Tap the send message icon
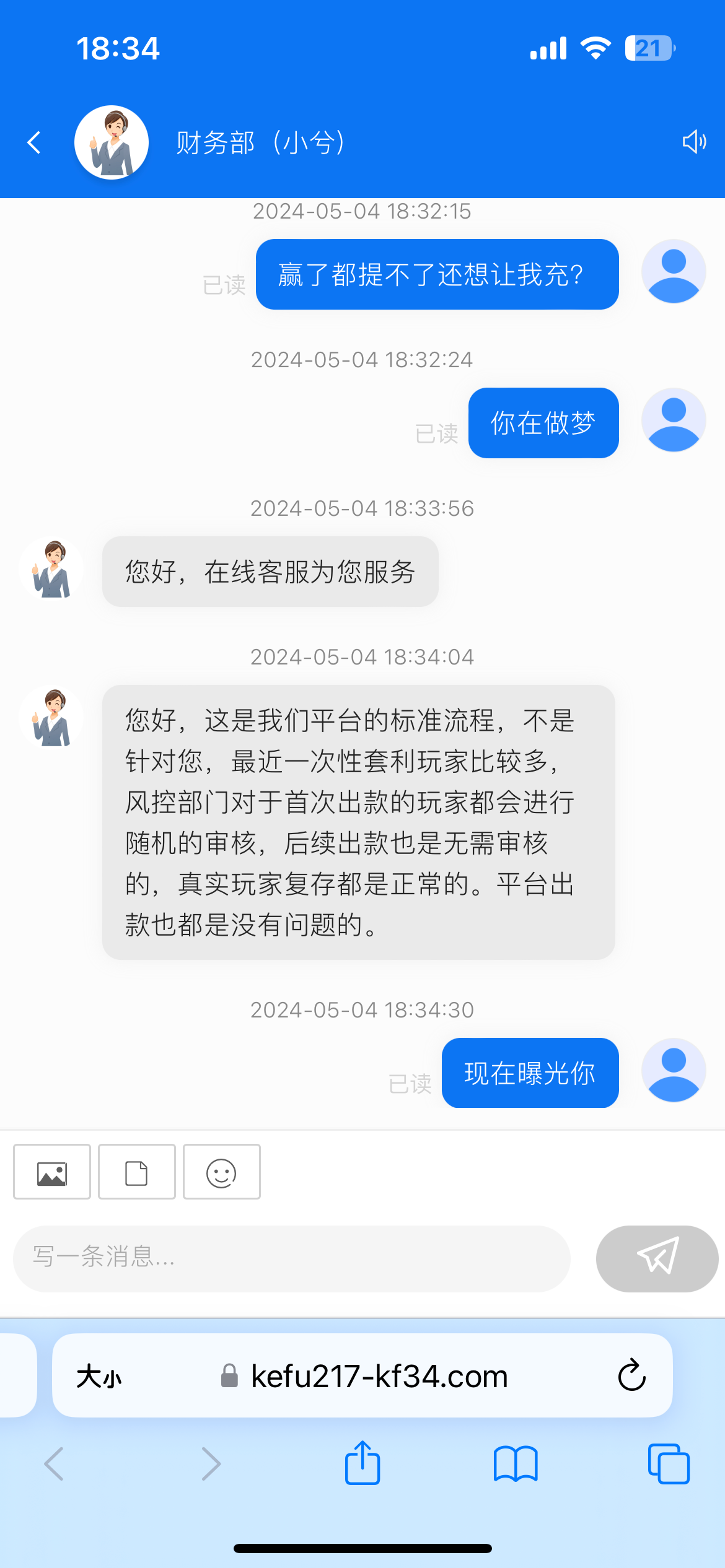Image resolution: width=725 pixels, height=1568 pixels. point(656,1259)
